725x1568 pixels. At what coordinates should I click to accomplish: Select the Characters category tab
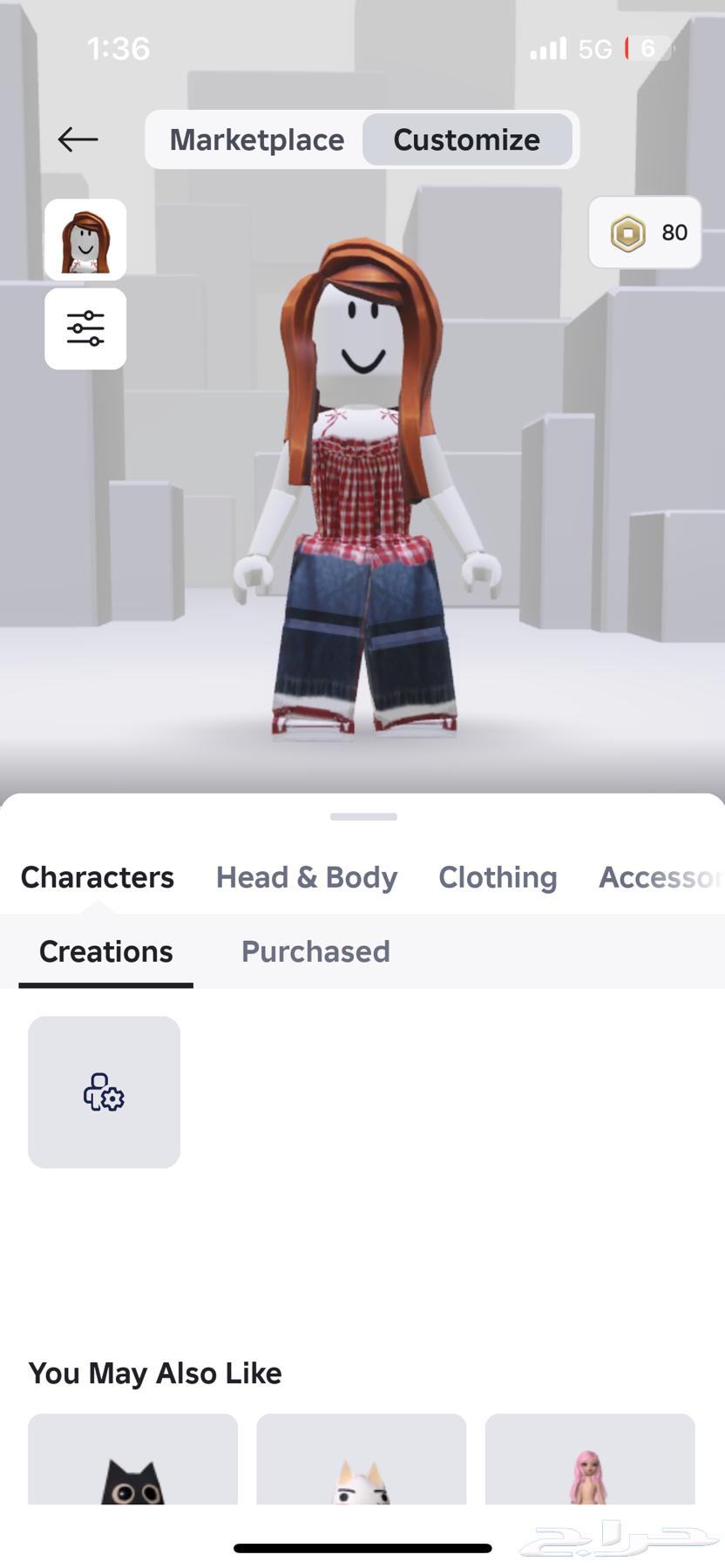point(97,877)
